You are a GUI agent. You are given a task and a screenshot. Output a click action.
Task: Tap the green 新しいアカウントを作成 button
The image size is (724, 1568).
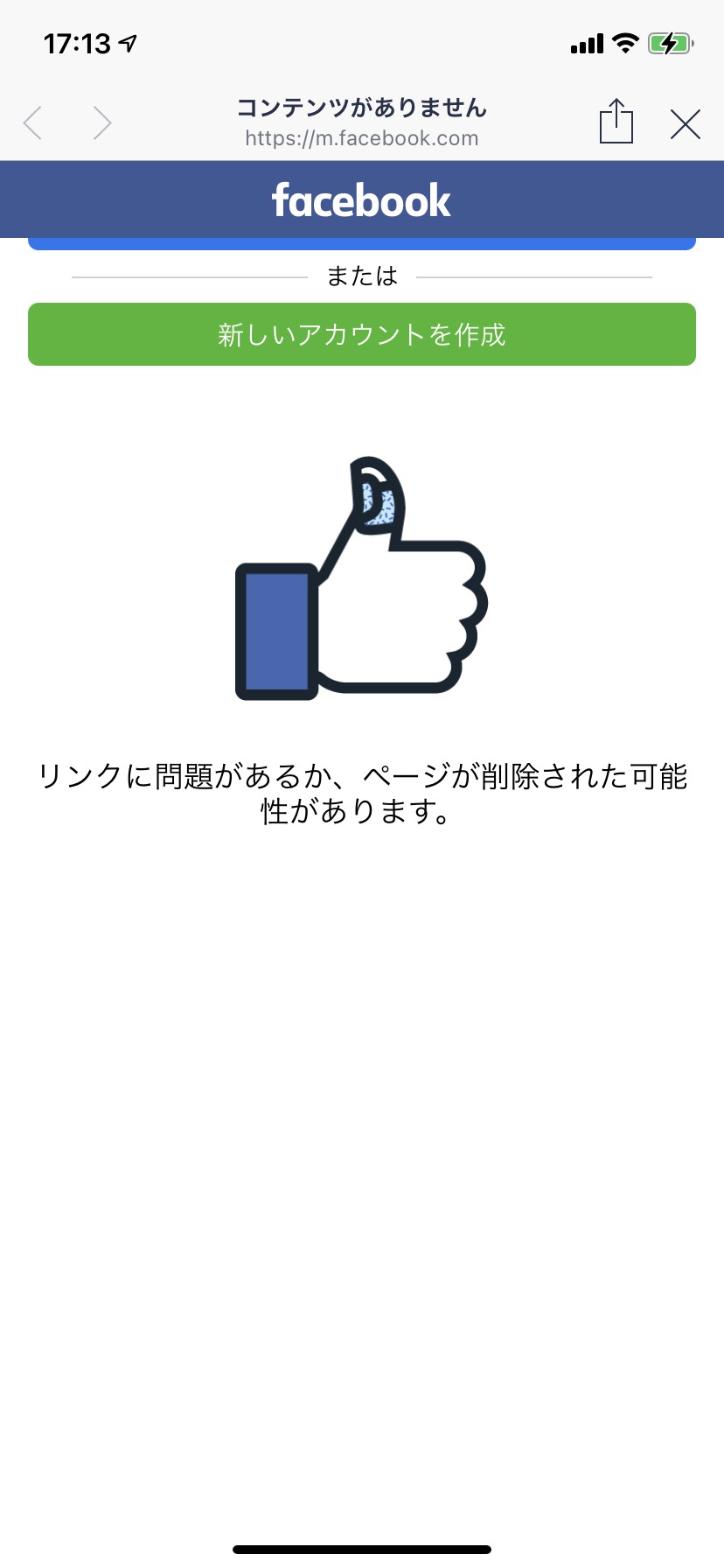[362, 334]
